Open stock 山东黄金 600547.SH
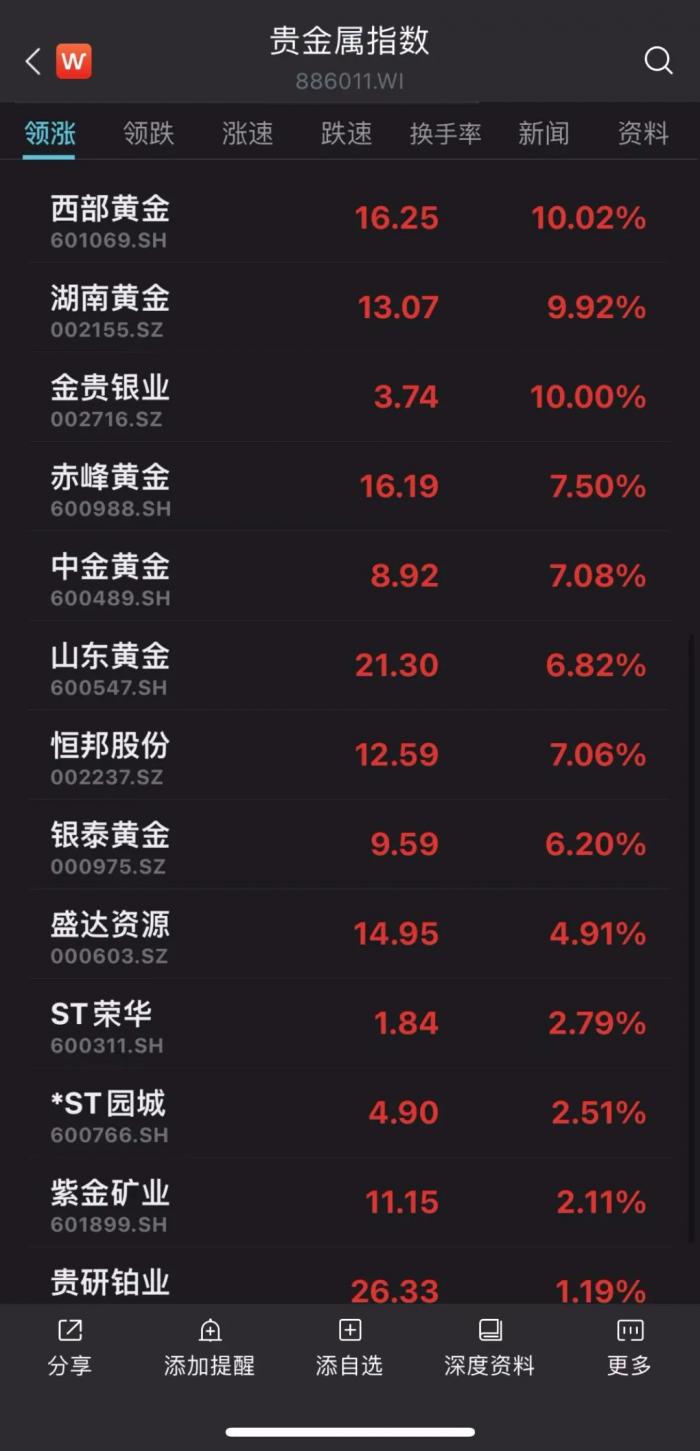This screenshot has height=1451, width=700. (x=348, y=666)
